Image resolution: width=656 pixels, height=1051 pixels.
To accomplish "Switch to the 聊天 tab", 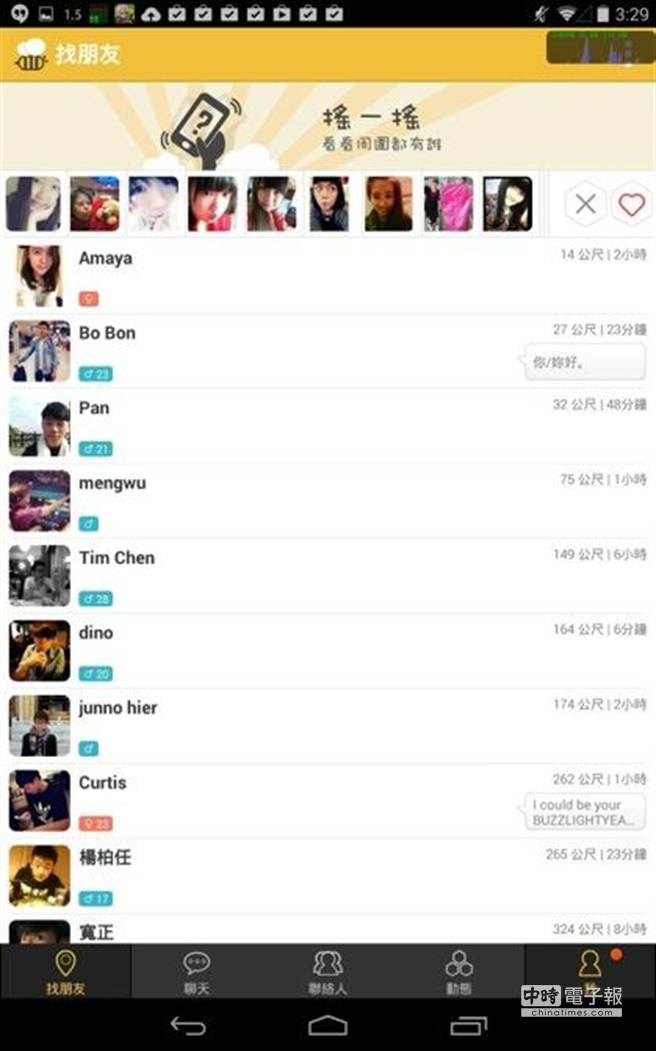I will [x=197, y=971].
